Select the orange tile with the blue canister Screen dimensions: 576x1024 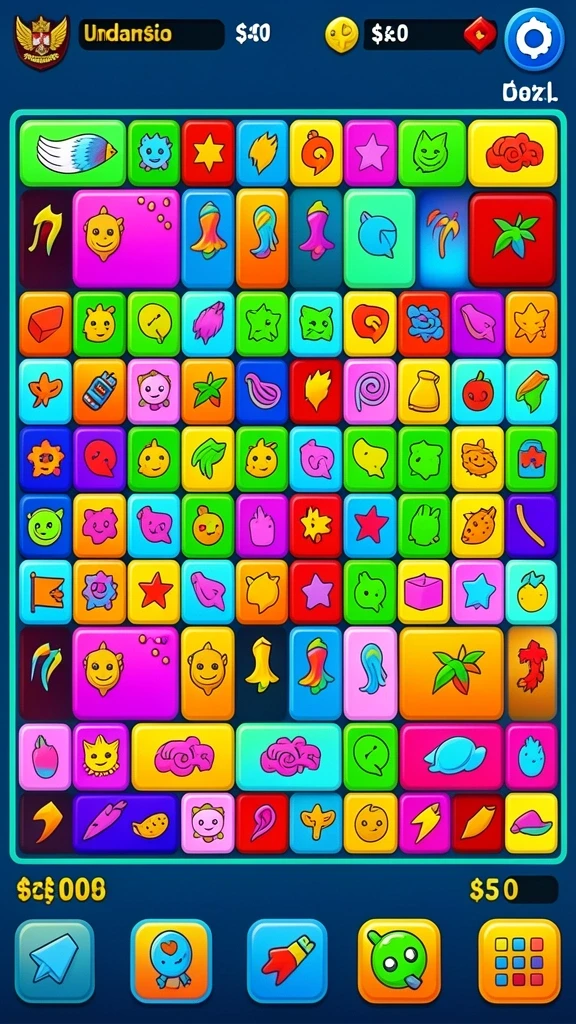click(x=99, y=392)
